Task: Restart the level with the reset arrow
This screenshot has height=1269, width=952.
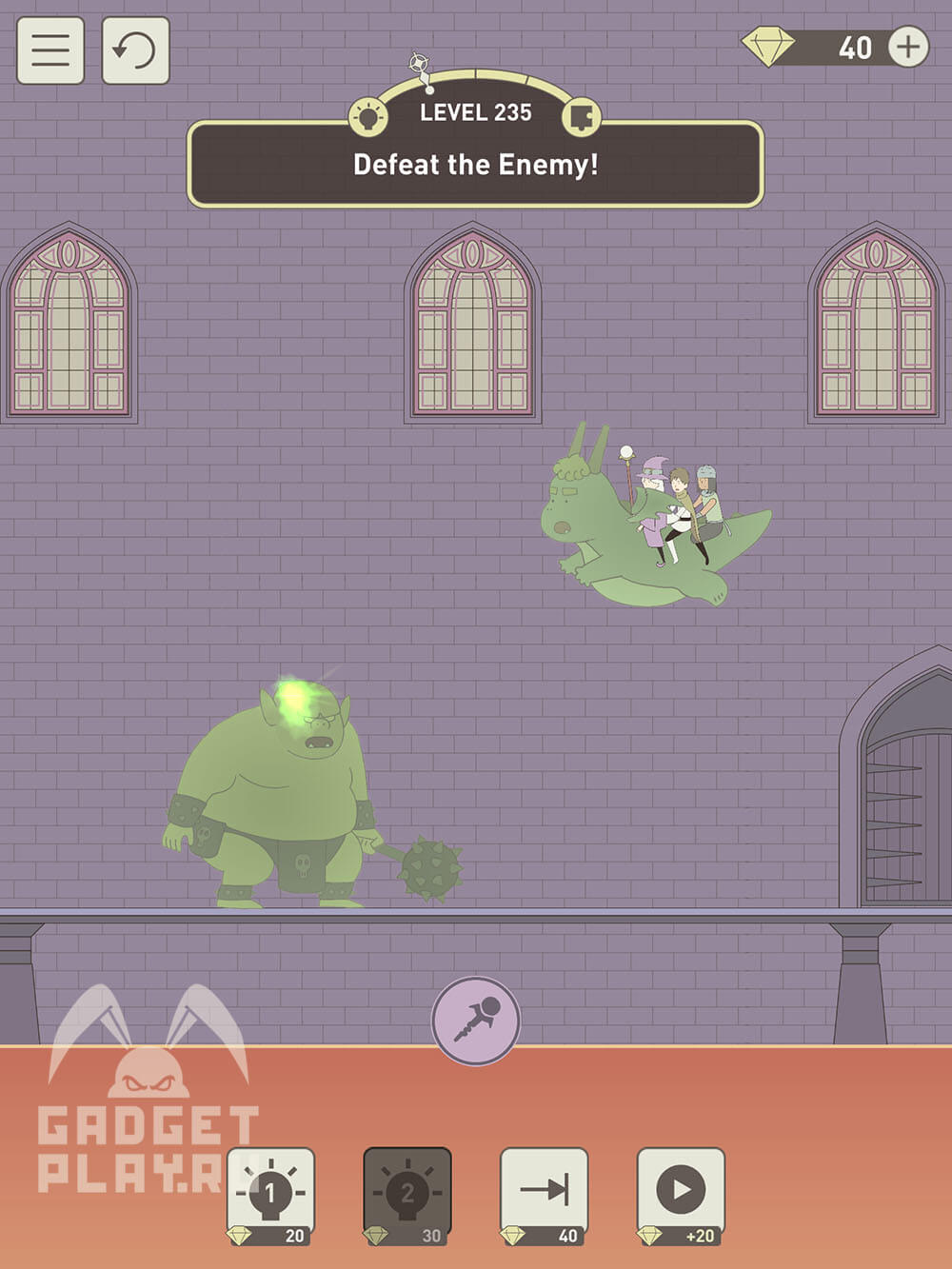Action: point(135,50)
